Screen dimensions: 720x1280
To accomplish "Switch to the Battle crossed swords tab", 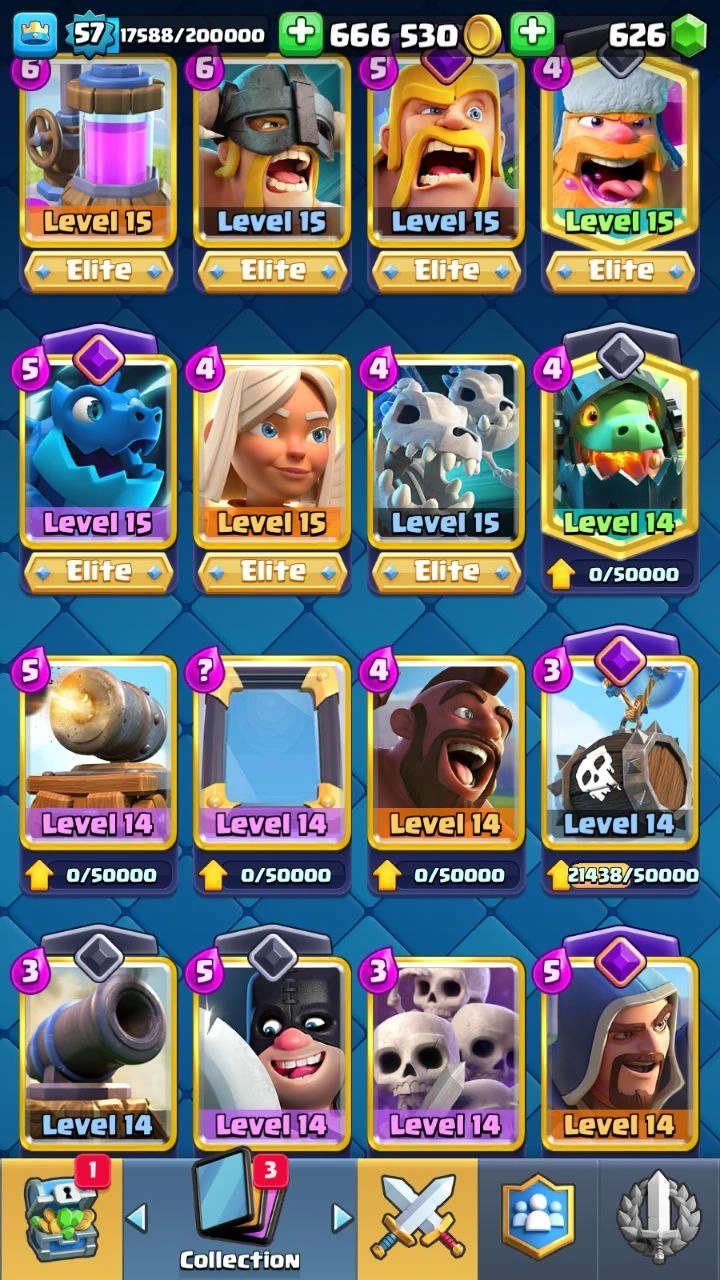I will point(417,1218).
